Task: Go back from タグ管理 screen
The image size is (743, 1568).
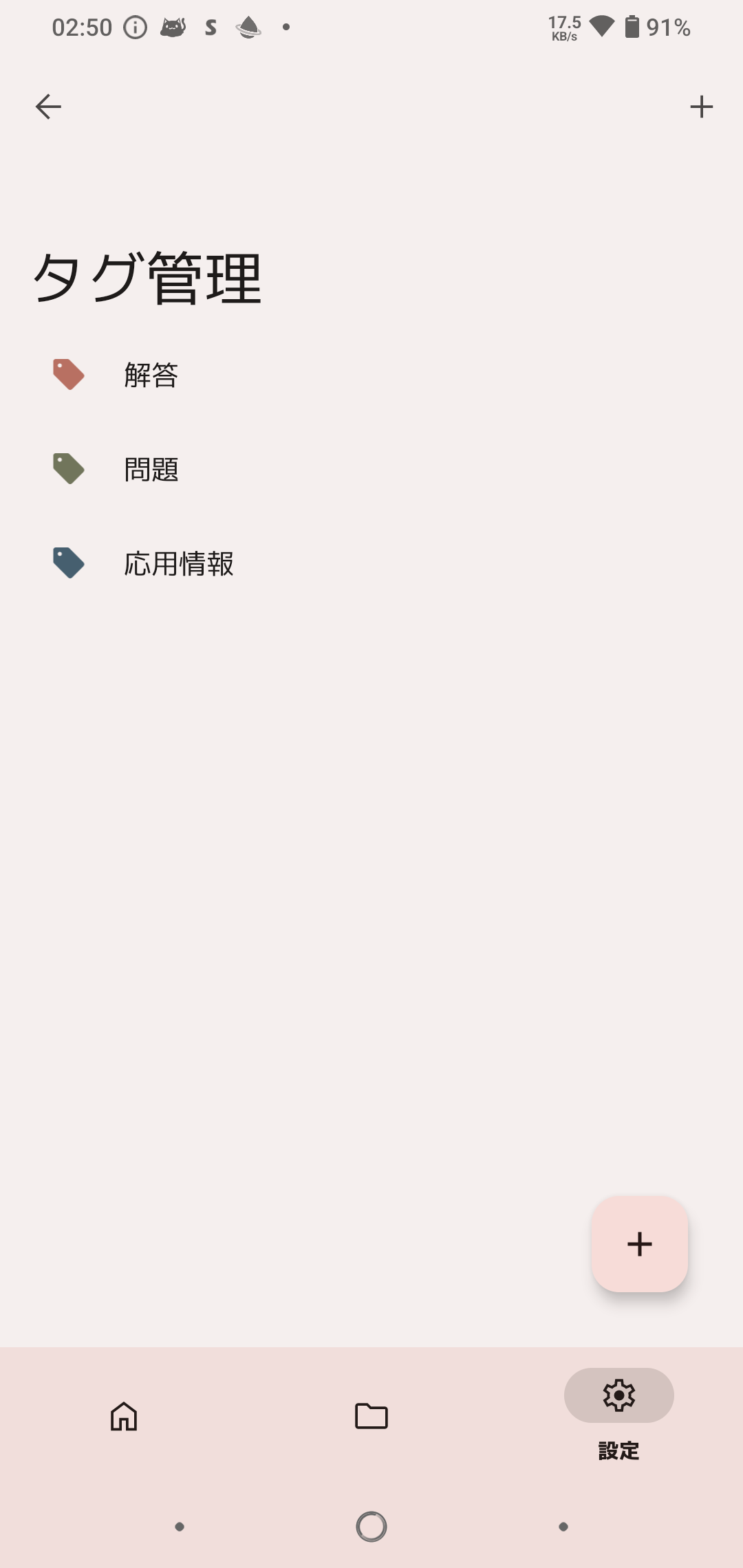Action: [48, 107]
